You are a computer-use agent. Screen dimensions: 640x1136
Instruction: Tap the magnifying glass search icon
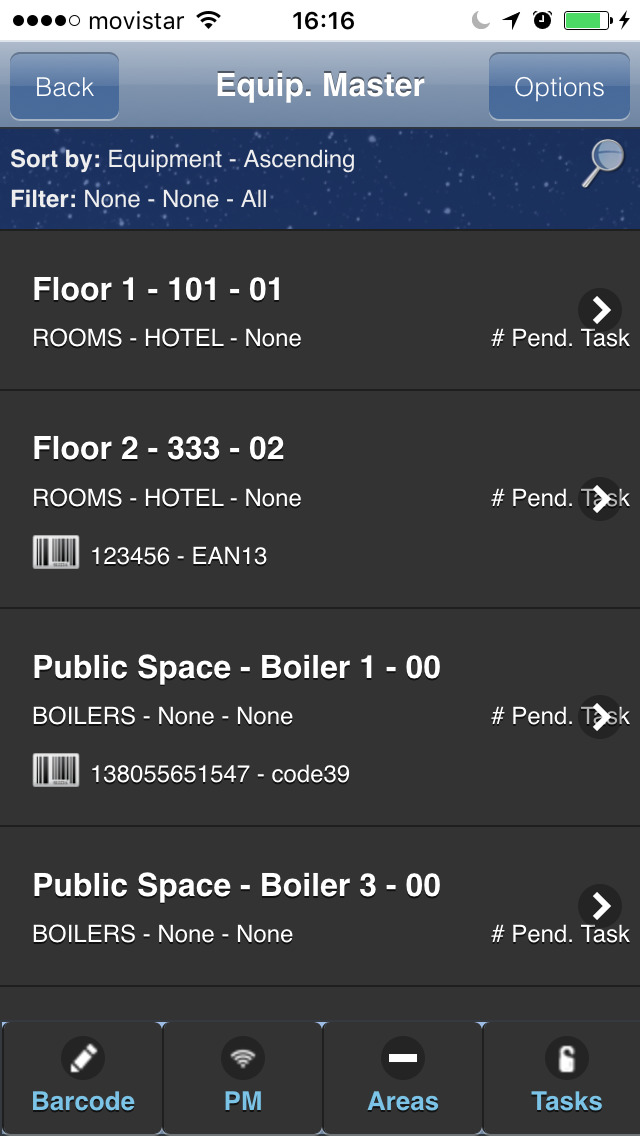603,162
